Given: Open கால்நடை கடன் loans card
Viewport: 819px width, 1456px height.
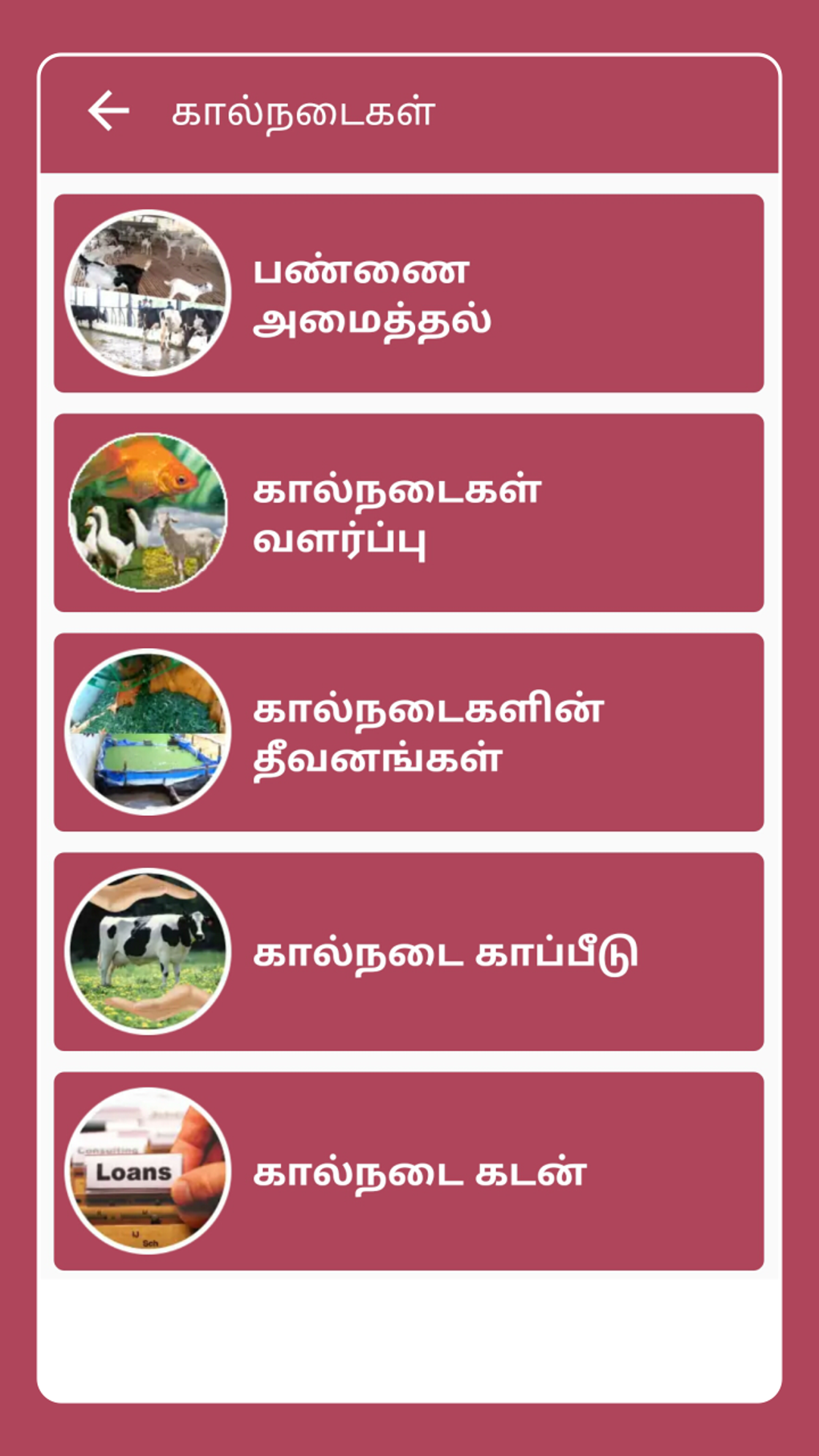Looking at the screenshot, I should 409,1171.
